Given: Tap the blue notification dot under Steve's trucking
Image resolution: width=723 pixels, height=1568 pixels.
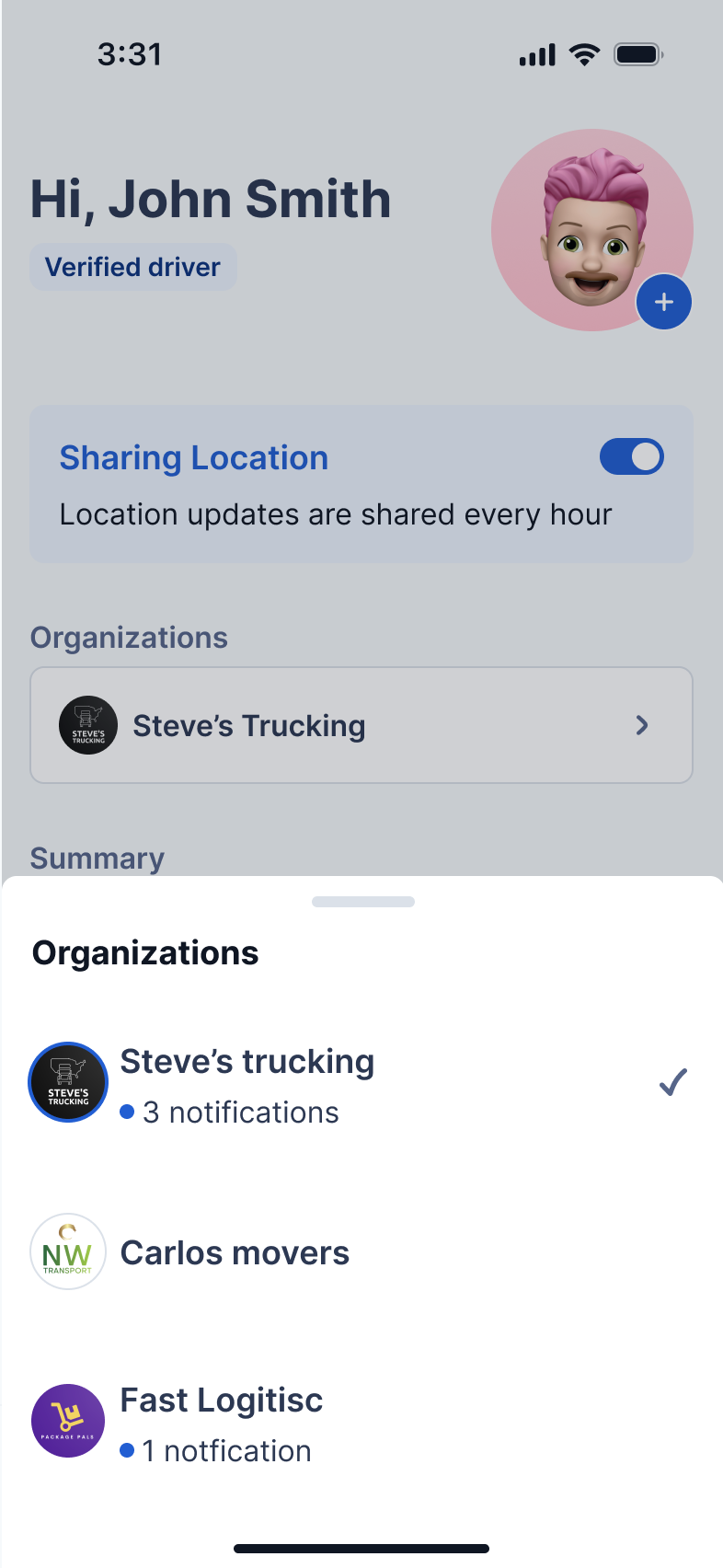Looking at the screenshot, I should tap(127, 1112).
